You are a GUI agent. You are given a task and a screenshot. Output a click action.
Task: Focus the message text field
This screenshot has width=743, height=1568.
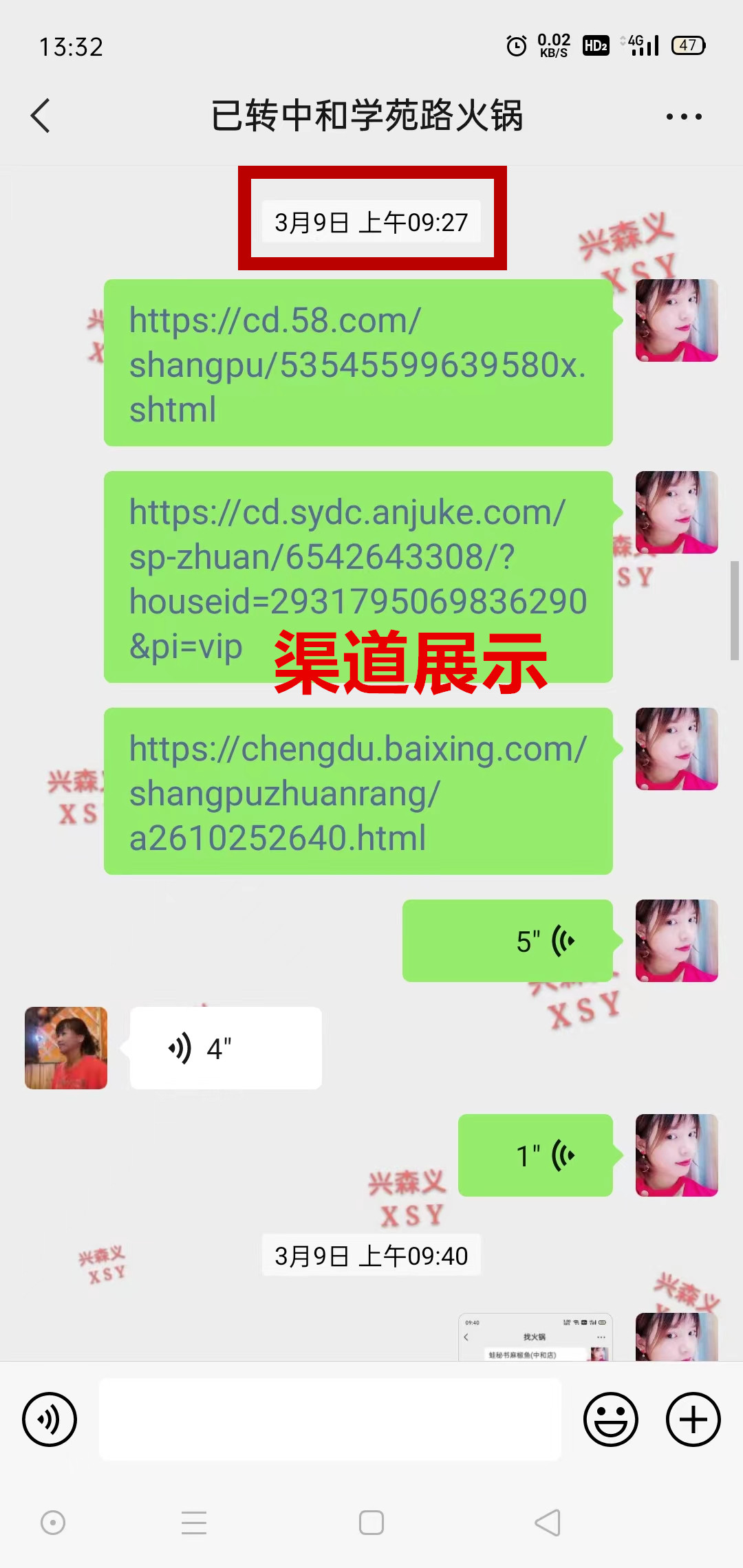[330, 1419]
